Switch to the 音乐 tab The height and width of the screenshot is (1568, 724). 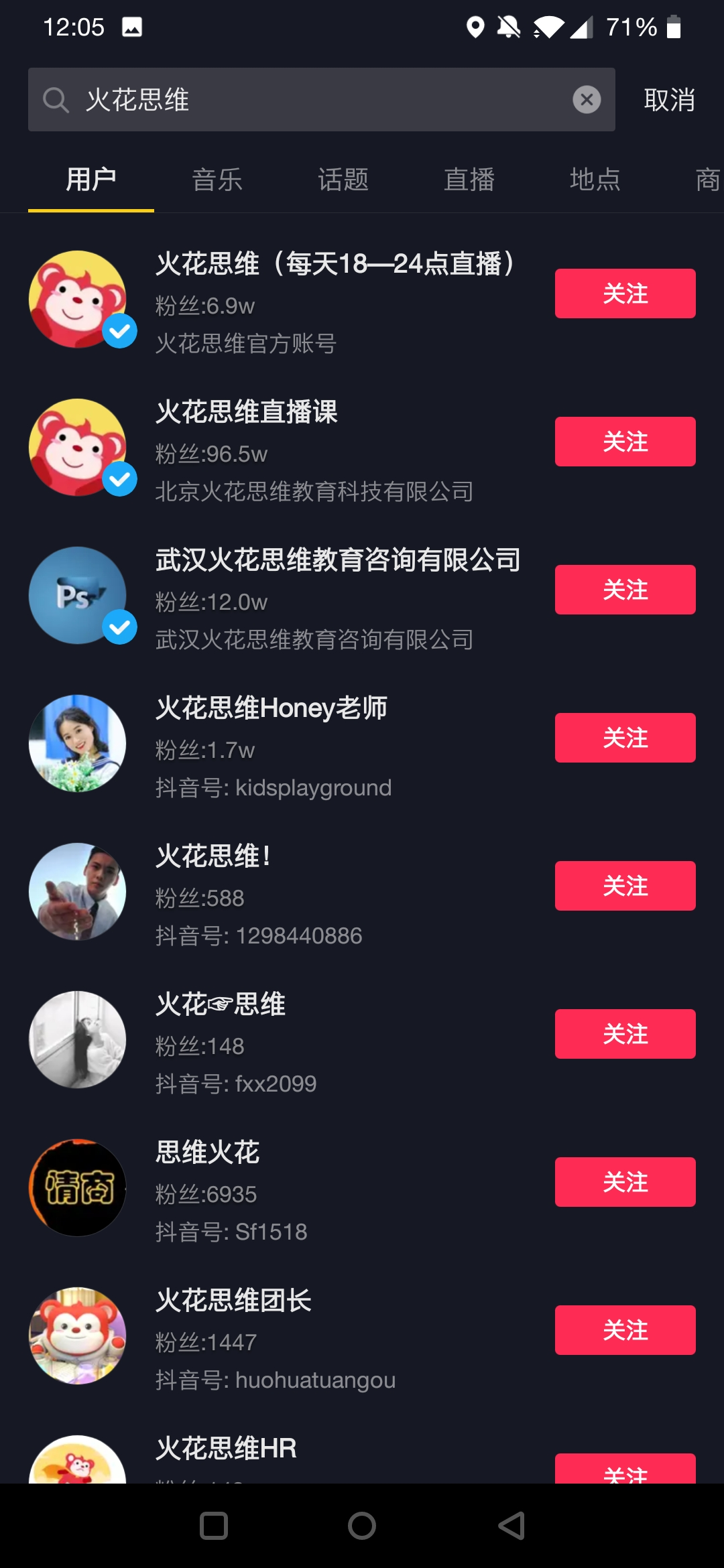[217, 180]
